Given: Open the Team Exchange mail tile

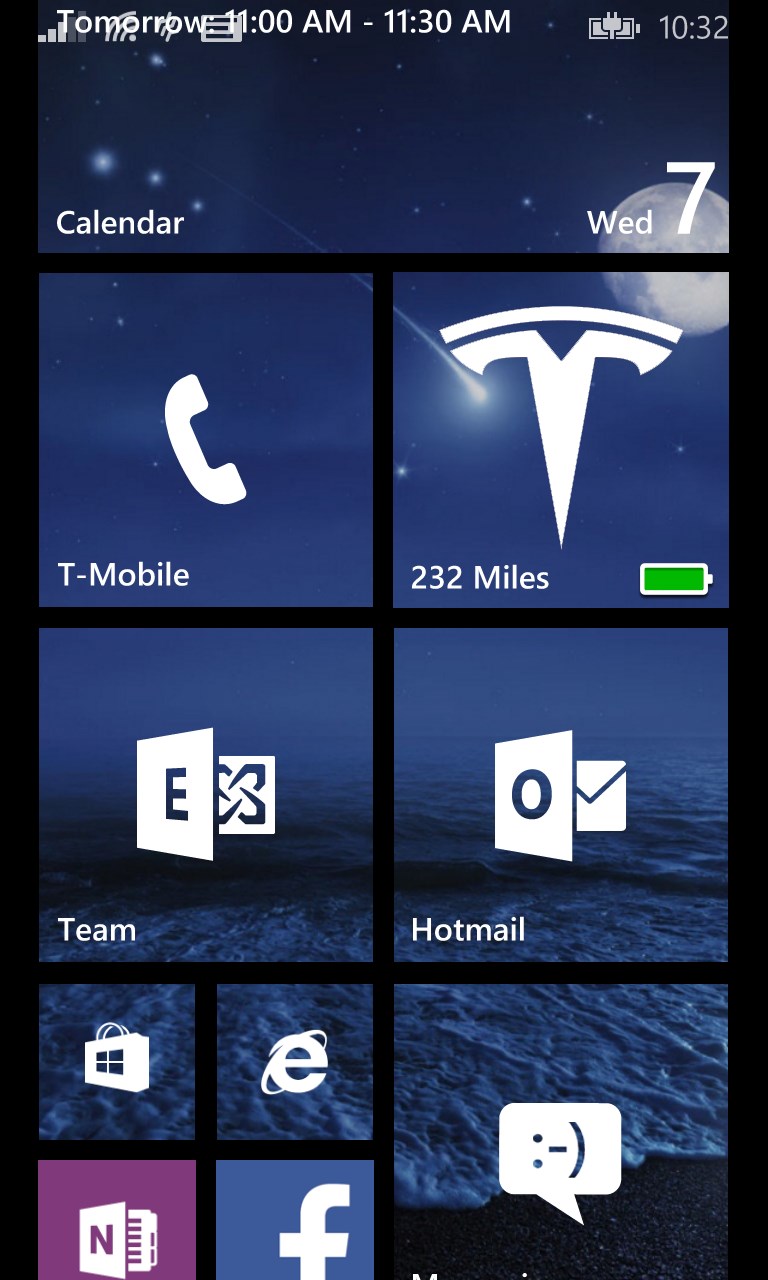Looking at the screenshot, I should (206, 795).
